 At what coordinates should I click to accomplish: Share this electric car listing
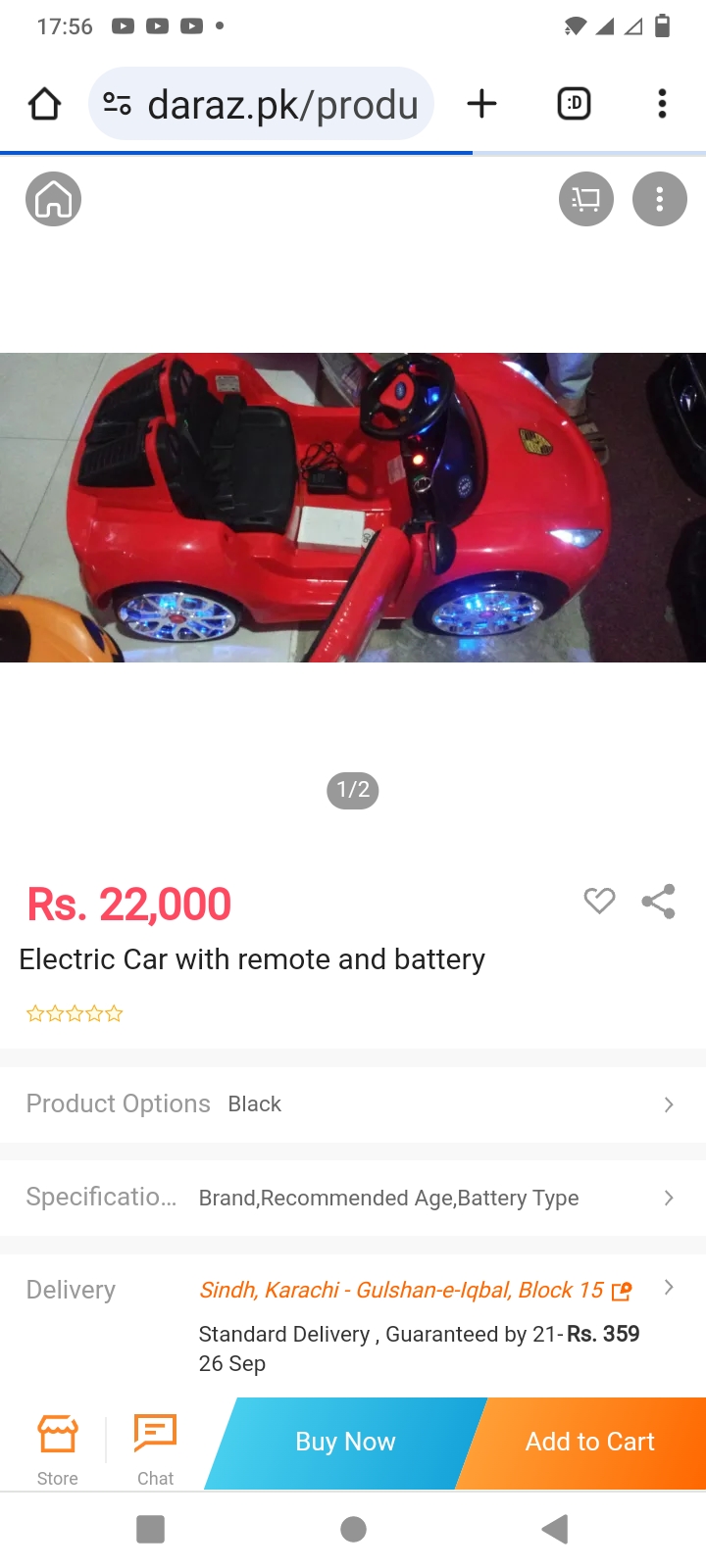[x=658, y=901]
